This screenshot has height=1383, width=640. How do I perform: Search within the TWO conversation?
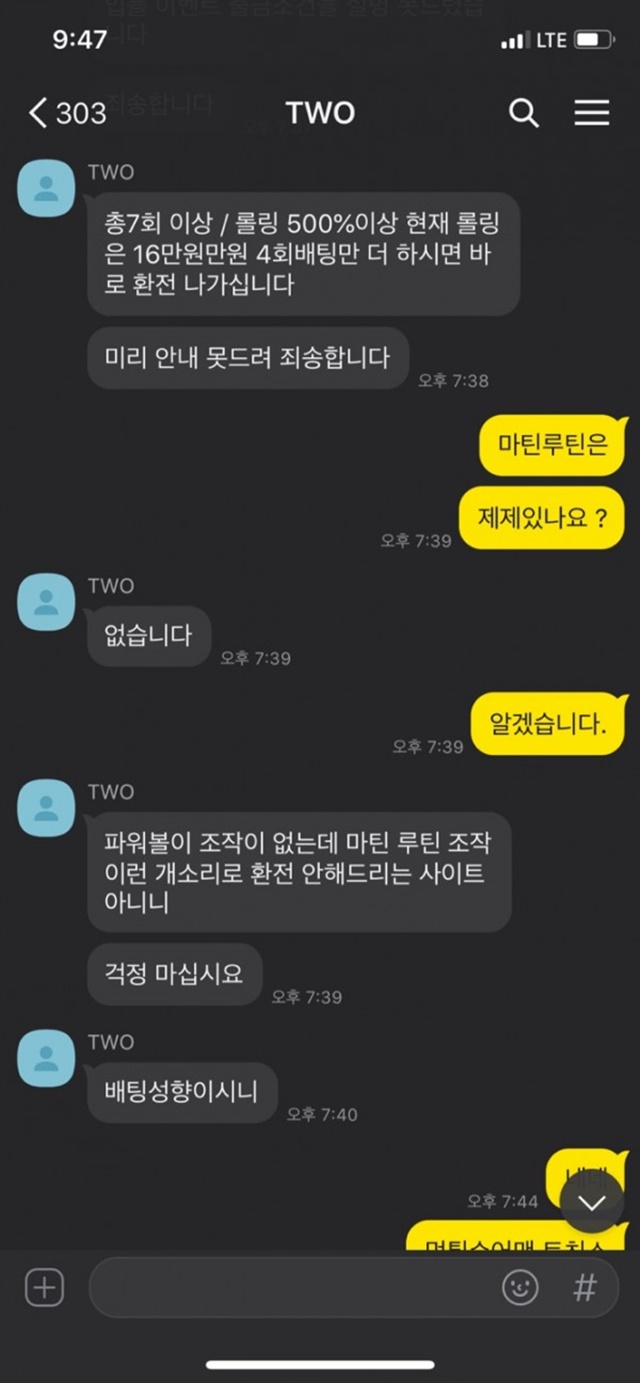pos(524,113)
